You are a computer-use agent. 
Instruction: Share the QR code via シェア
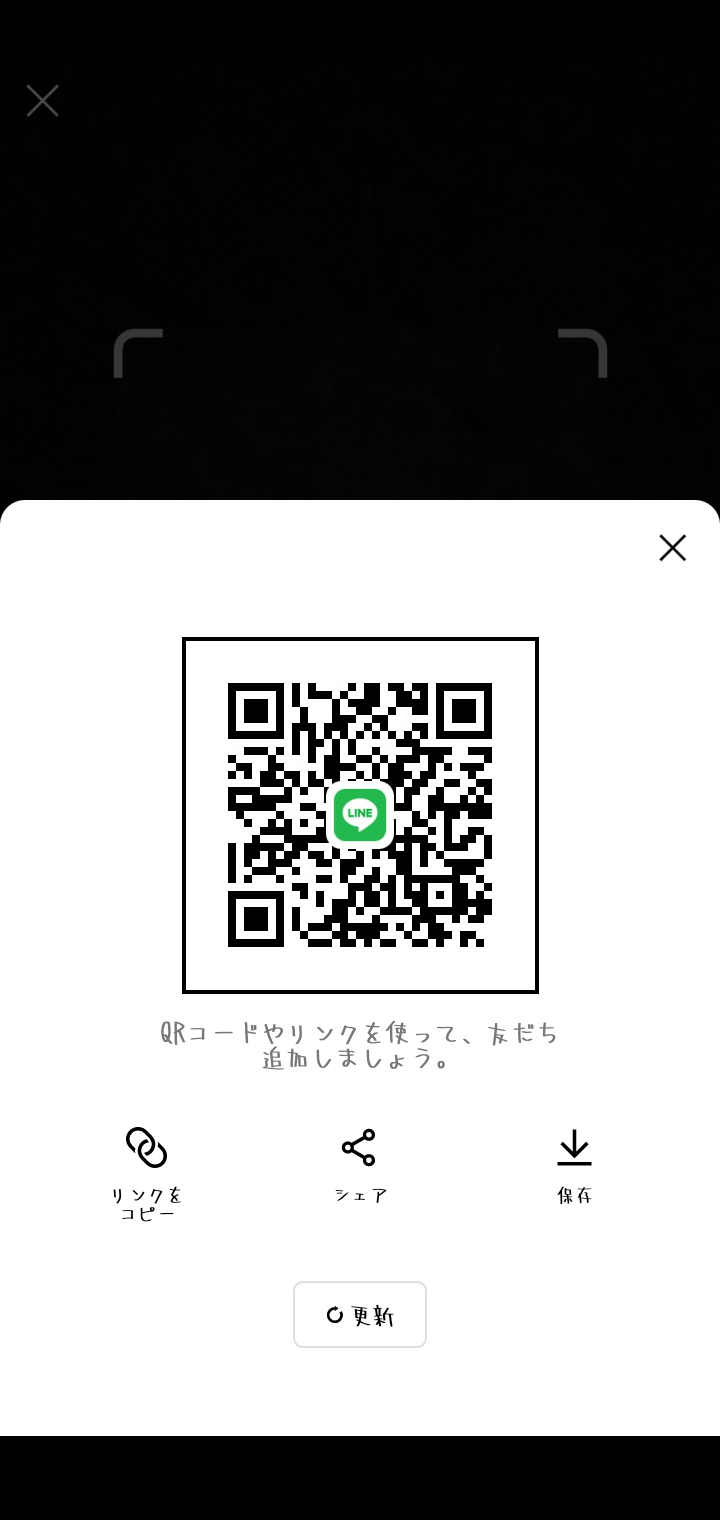(360, 1166)
